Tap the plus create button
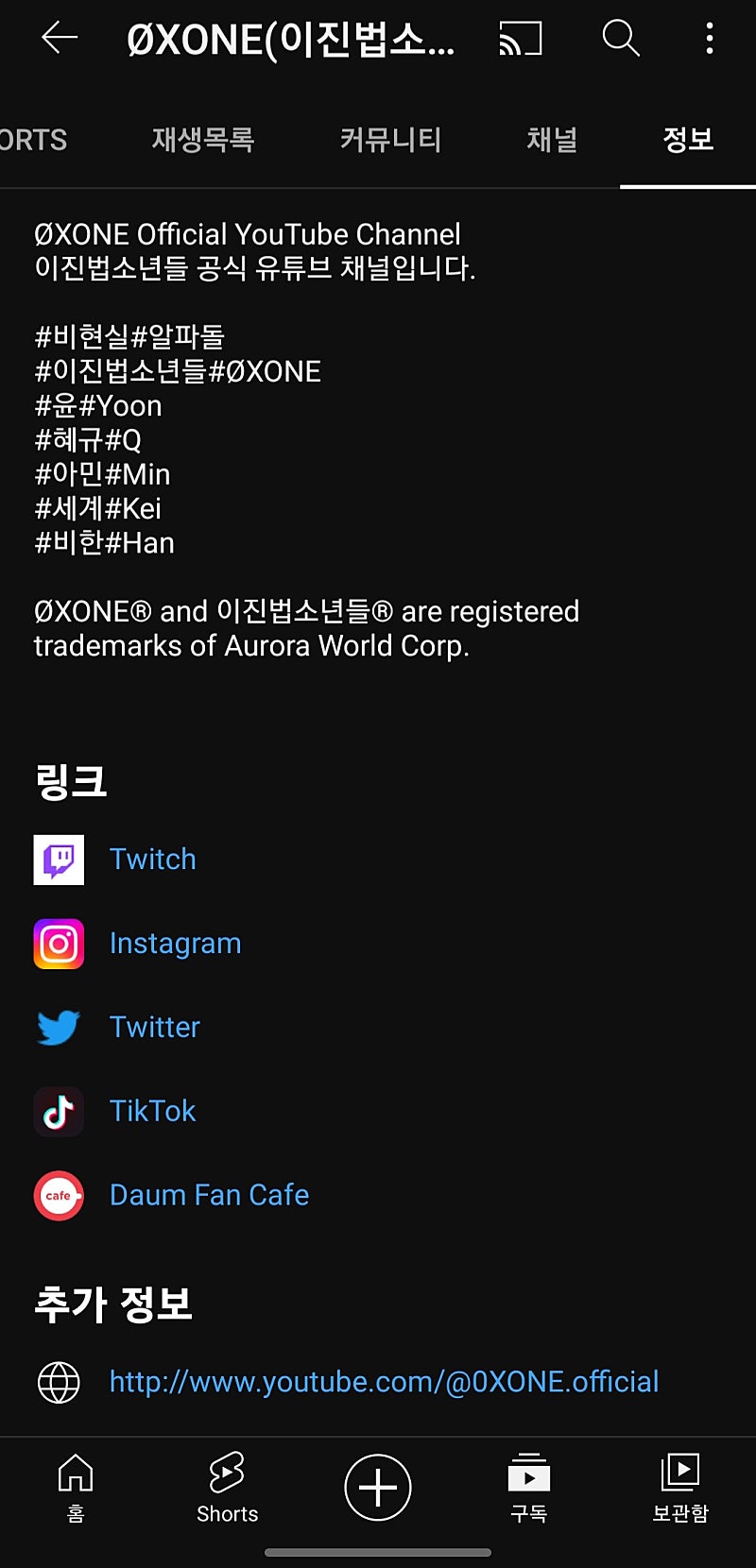Viewport: 756px width, 1568px height. click(378, 1488)
